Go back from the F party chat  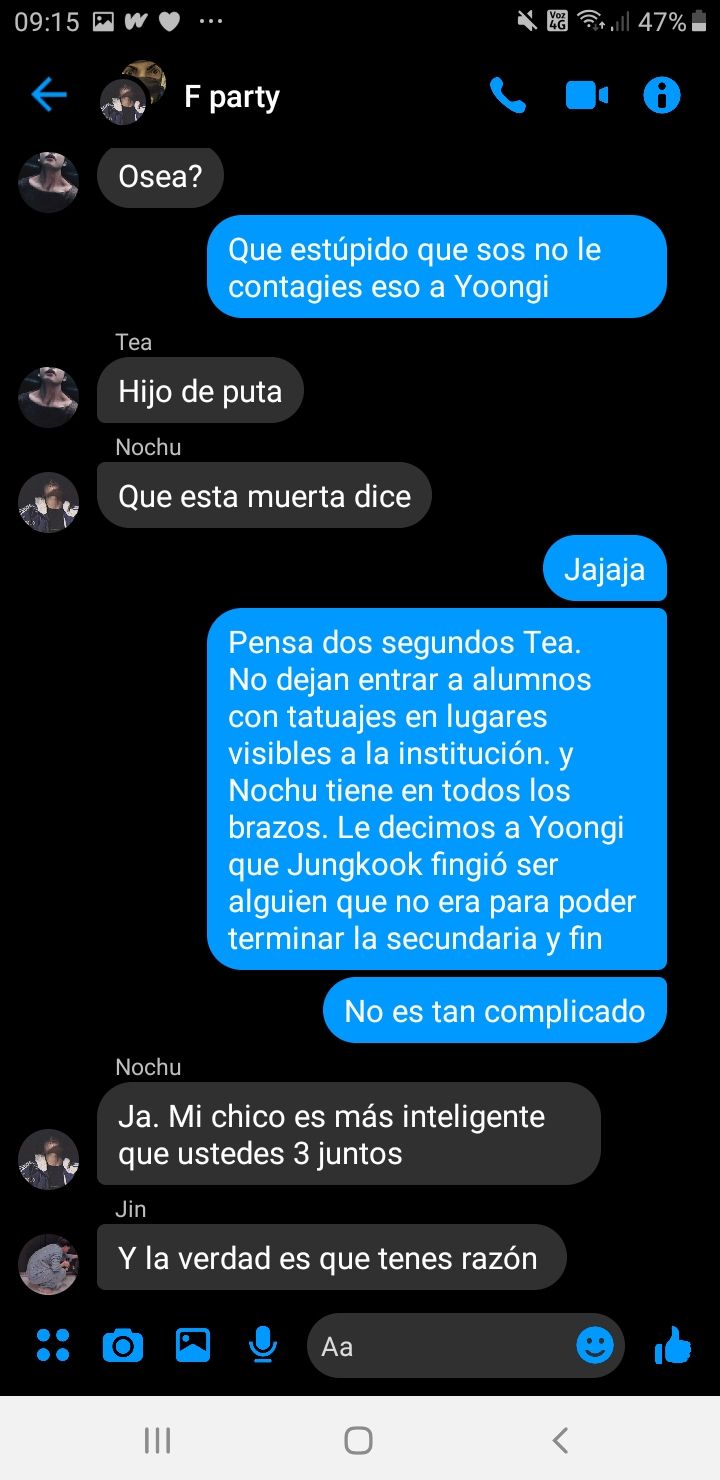tap(48, 96)
